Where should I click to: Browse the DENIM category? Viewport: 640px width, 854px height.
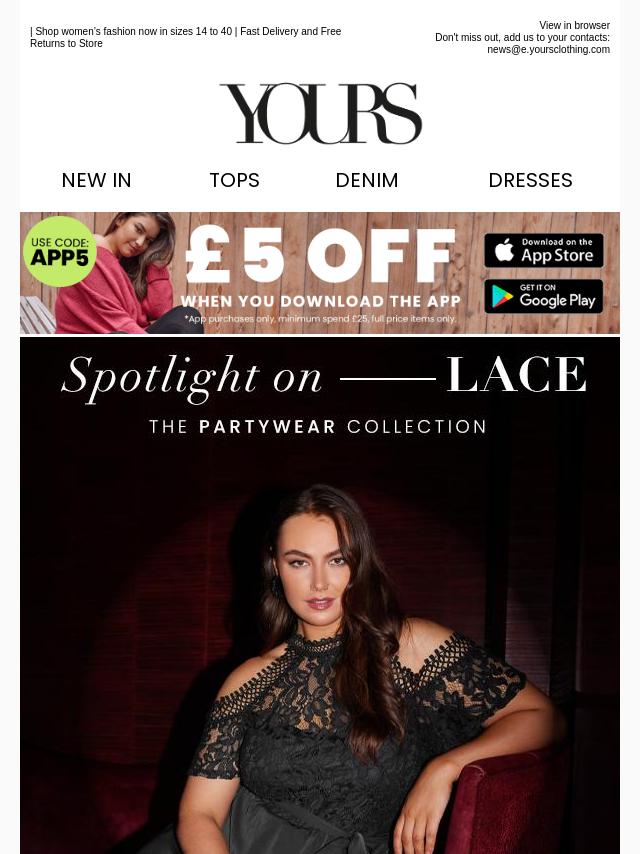pyautogui.click(x=367, y=180)
